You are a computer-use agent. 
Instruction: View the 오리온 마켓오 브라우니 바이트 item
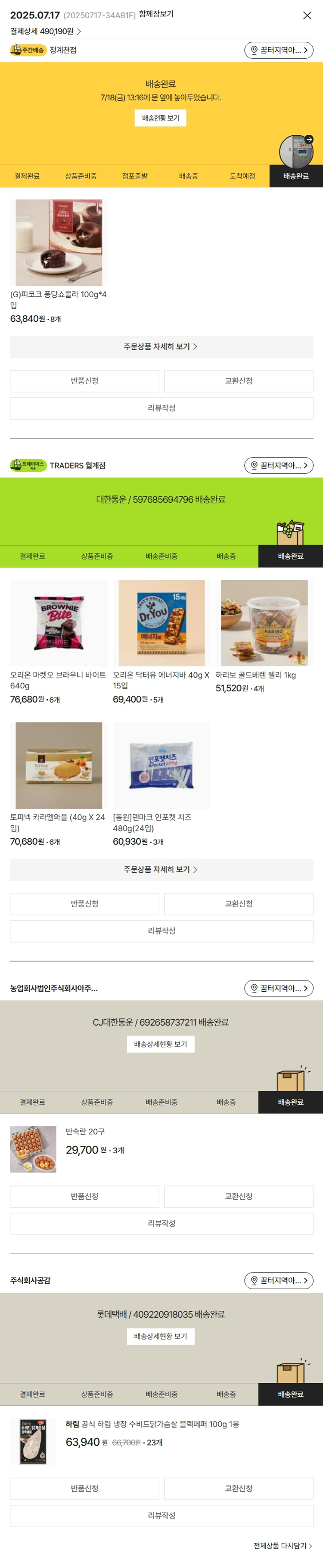pos(59,623)
